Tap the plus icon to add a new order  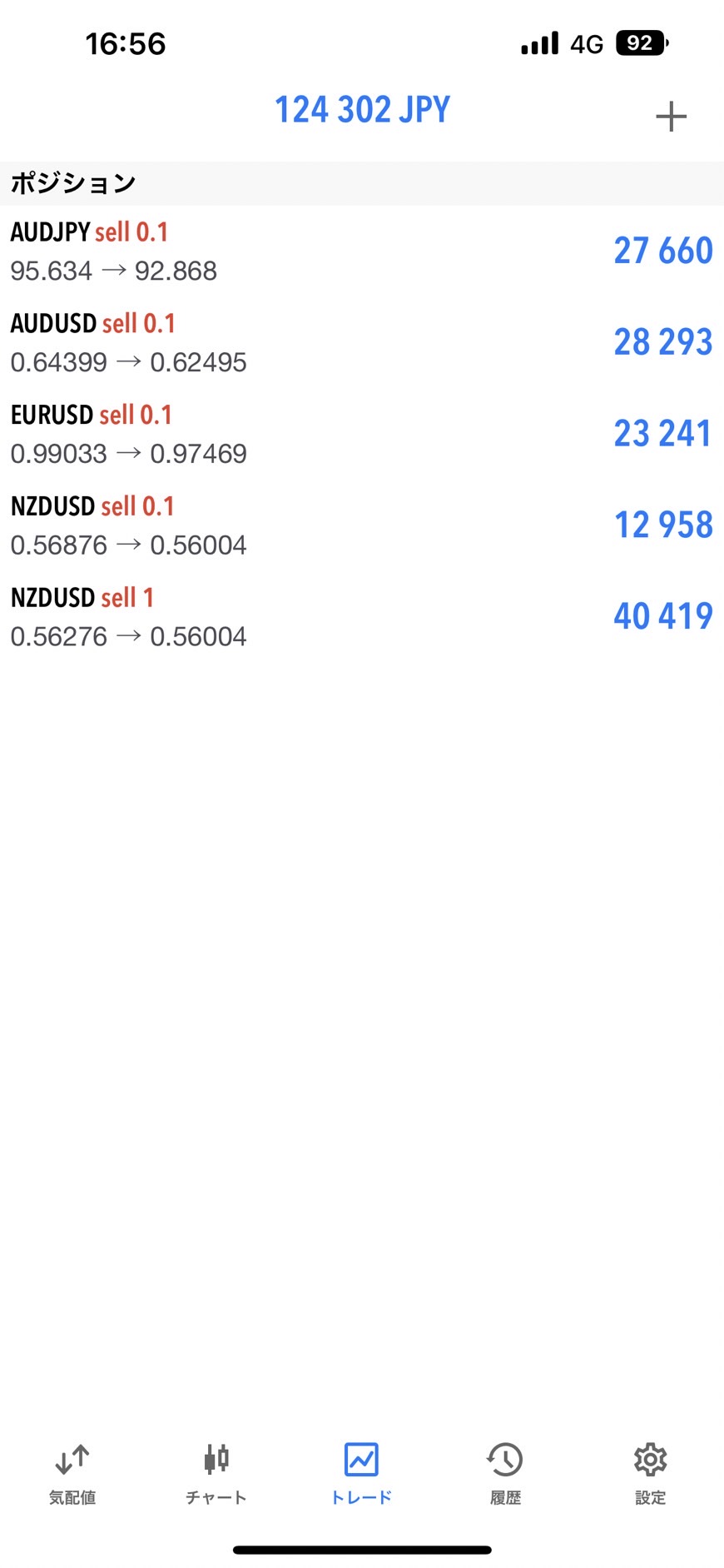pyautogui.click(x=671, y=117)
